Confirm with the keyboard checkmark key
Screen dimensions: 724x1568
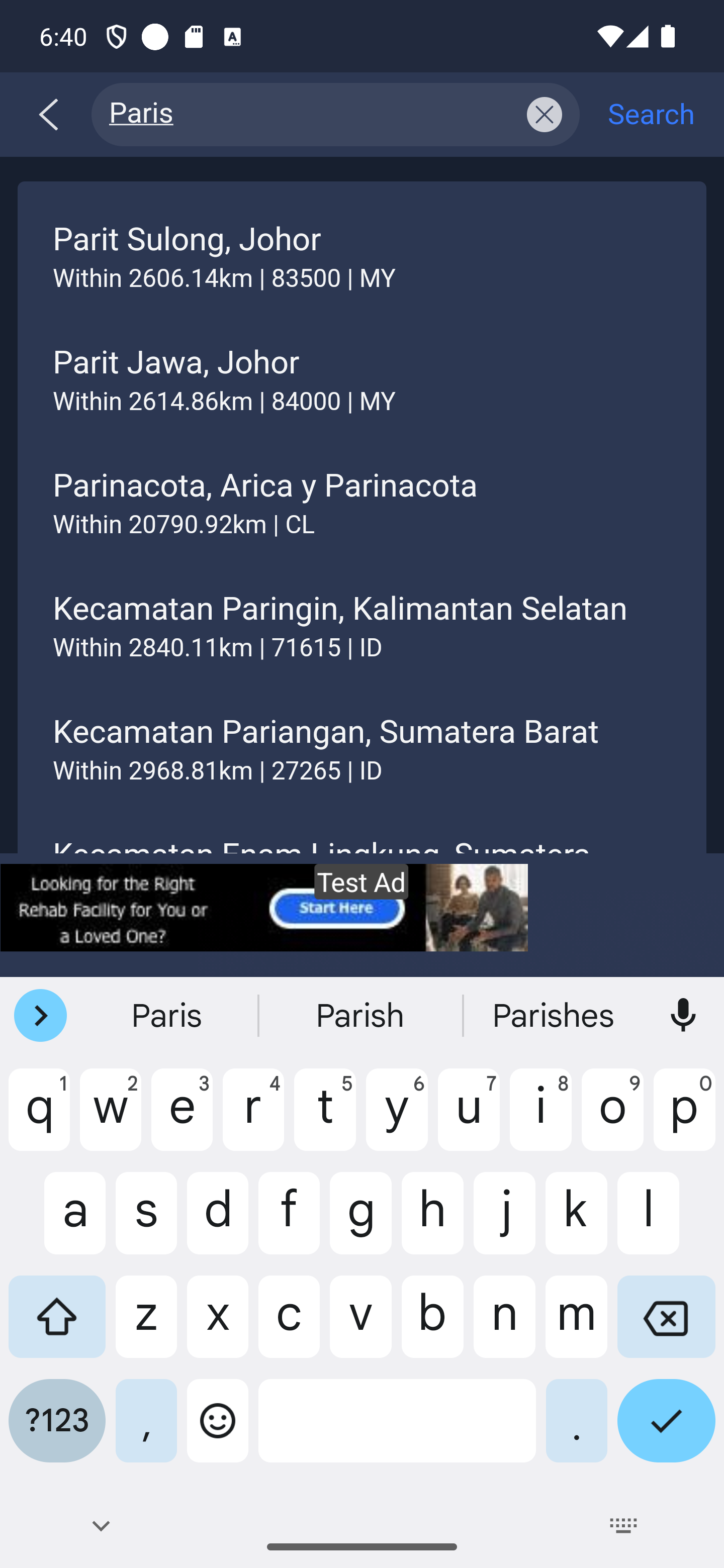pyautogui.click(x=666, y=1420)
